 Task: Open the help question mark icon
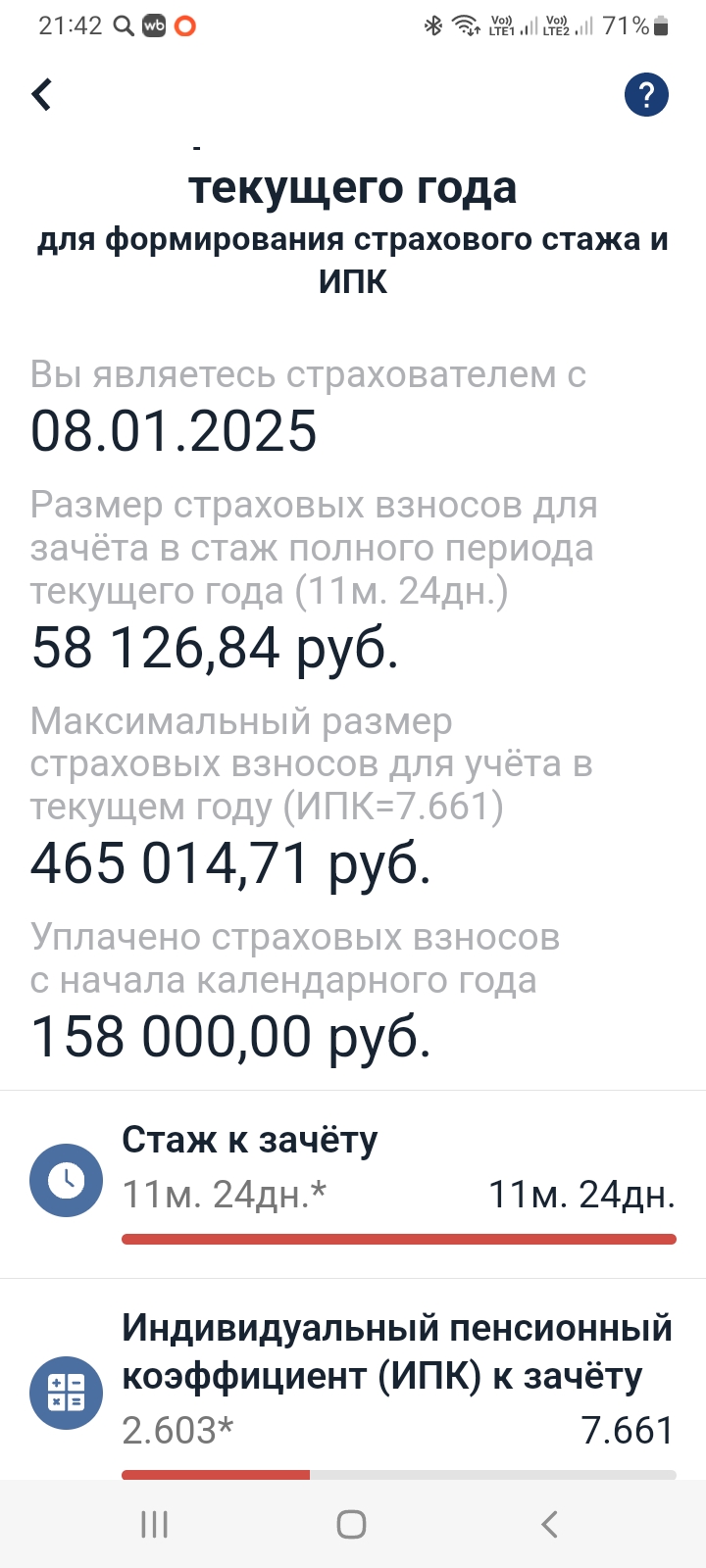point(646,95)
